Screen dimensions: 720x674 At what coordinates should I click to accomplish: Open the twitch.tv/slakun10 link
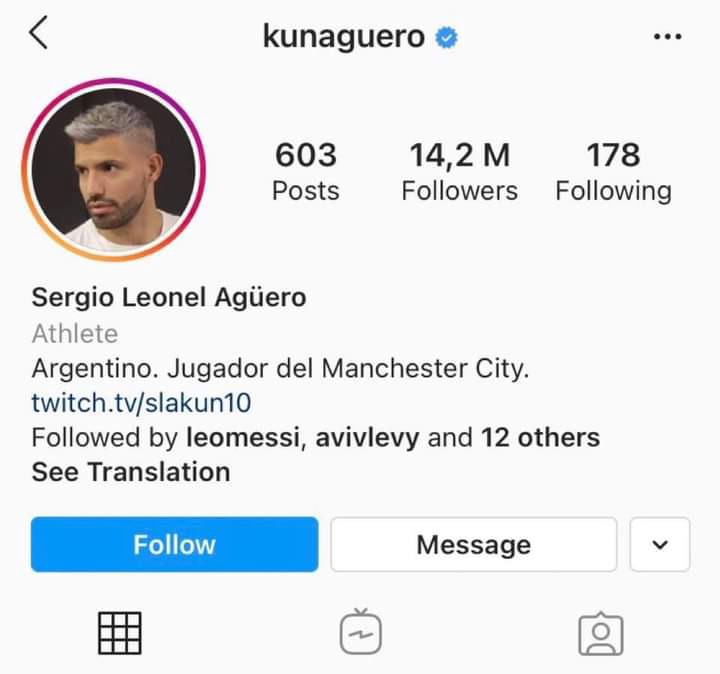click(141, 403)
